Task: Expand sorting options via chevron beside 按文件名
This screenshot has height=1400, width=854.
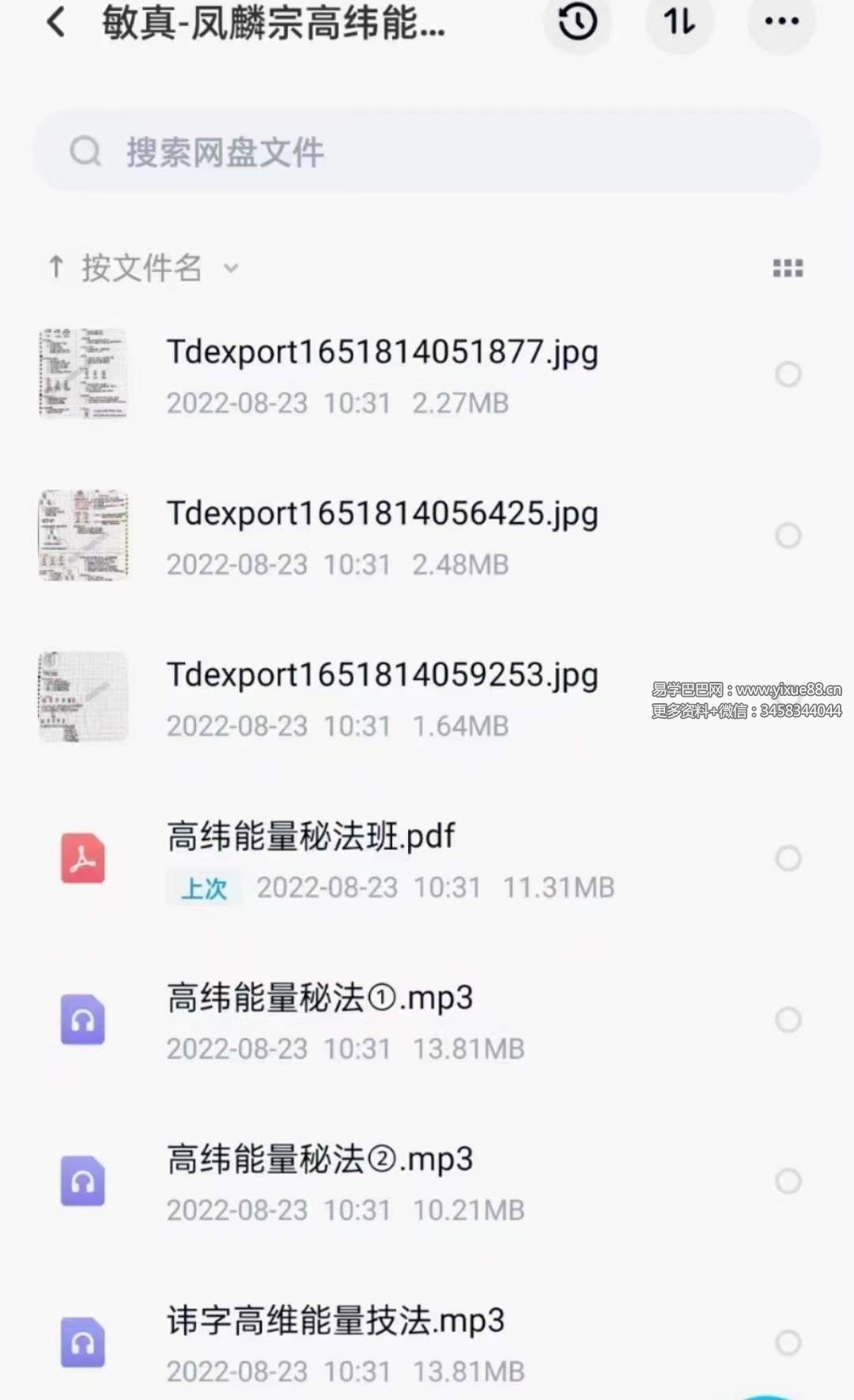Action: pos(230,271)
